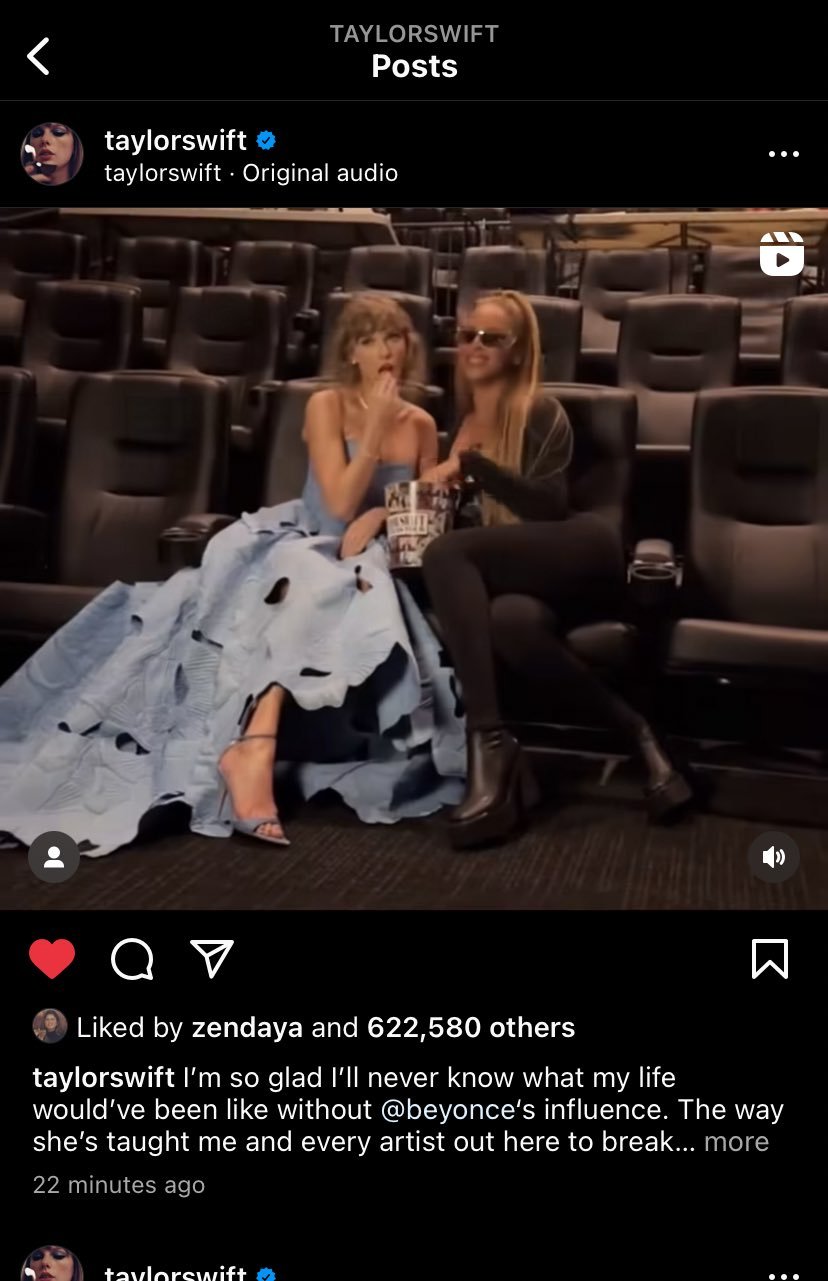
Task: Tap the Original audio link
Action: click(x=320, y=173)
